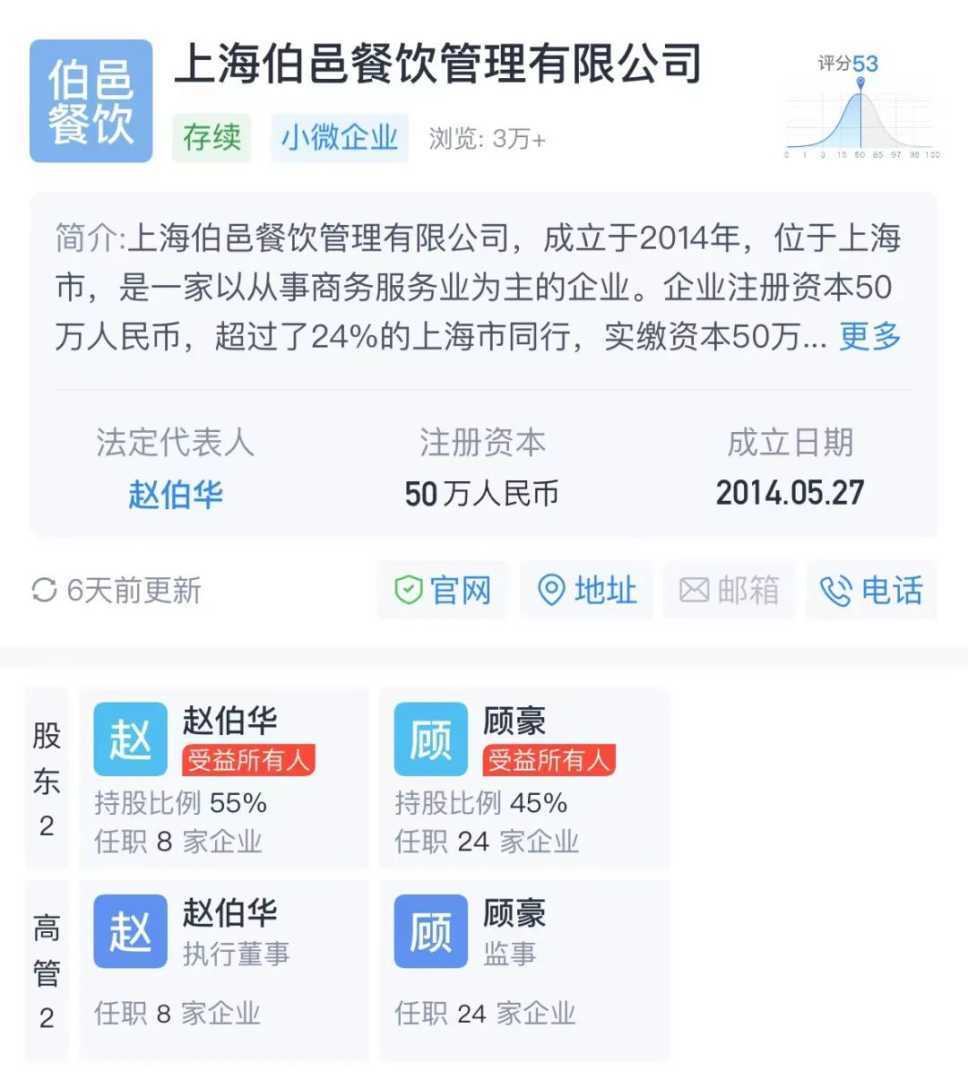Open shareholder card 顾豪 with 45% stake
The image size is (968, 1080).
pos(524,778)
